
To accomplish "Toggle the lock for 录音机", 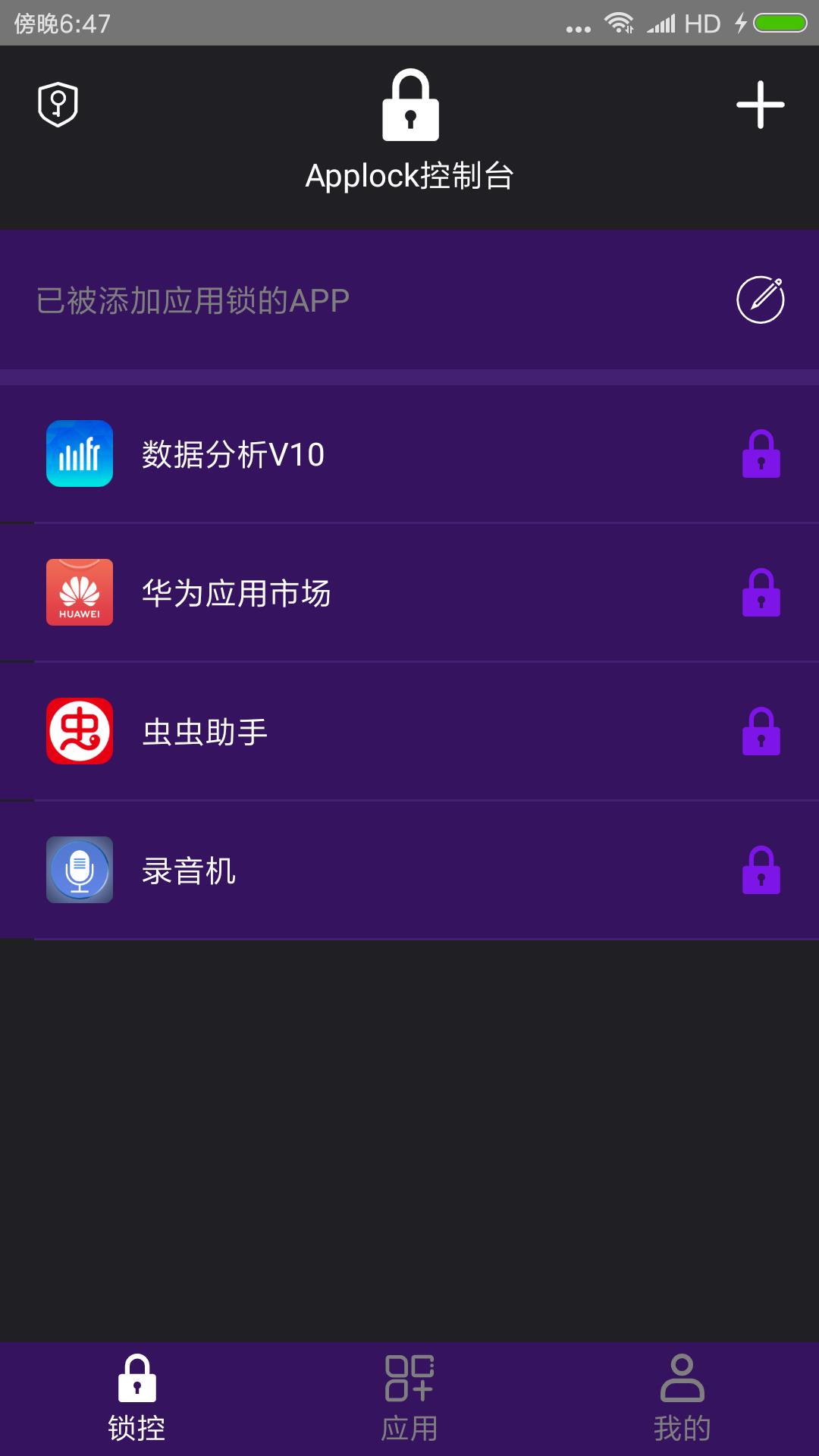I will 761,871.
